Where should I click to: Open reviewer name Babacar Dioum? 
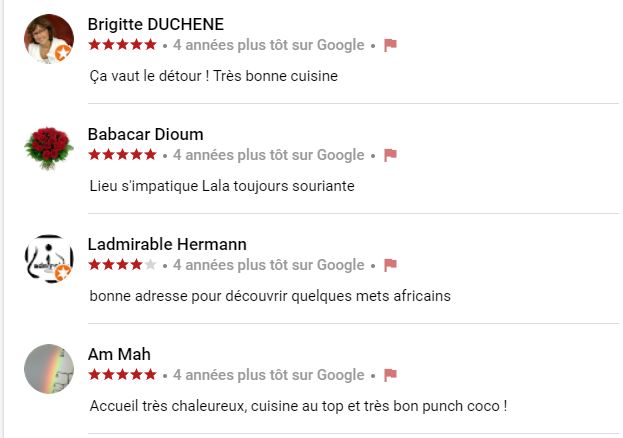145,134
